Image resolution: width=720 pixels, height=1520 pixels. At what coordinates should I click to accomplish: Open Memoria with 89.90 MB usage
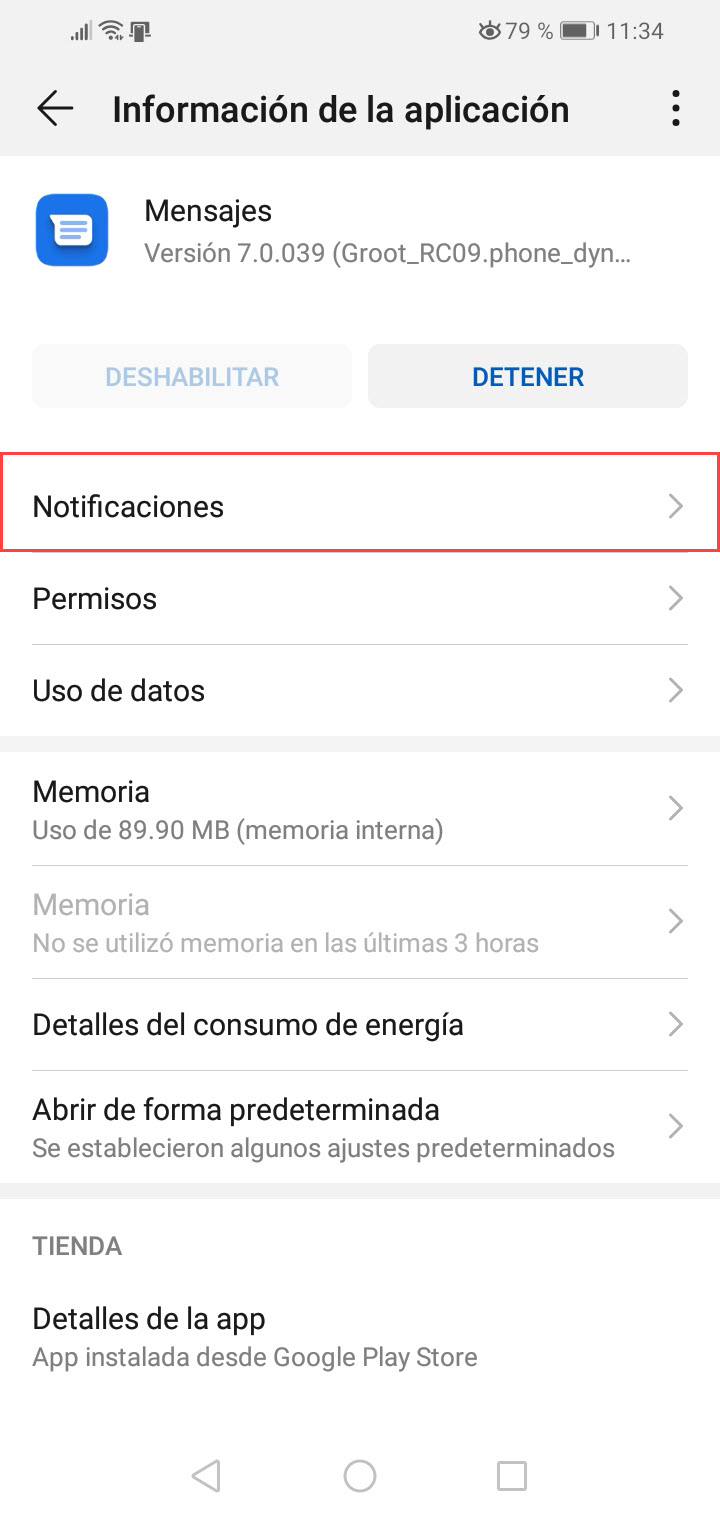360,809
